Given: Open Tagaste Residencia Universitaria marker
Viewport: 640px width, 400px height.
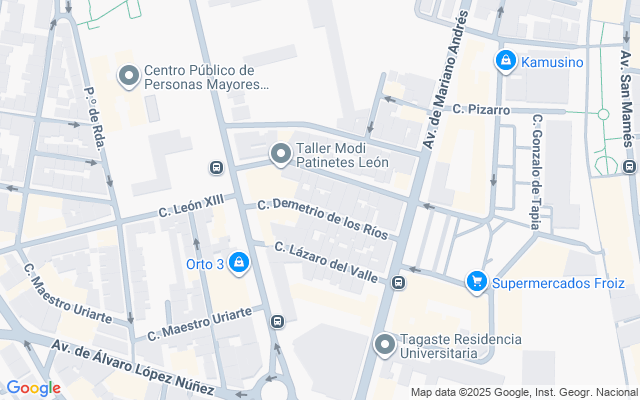Looking at the screenshot, I should [385, 345].
